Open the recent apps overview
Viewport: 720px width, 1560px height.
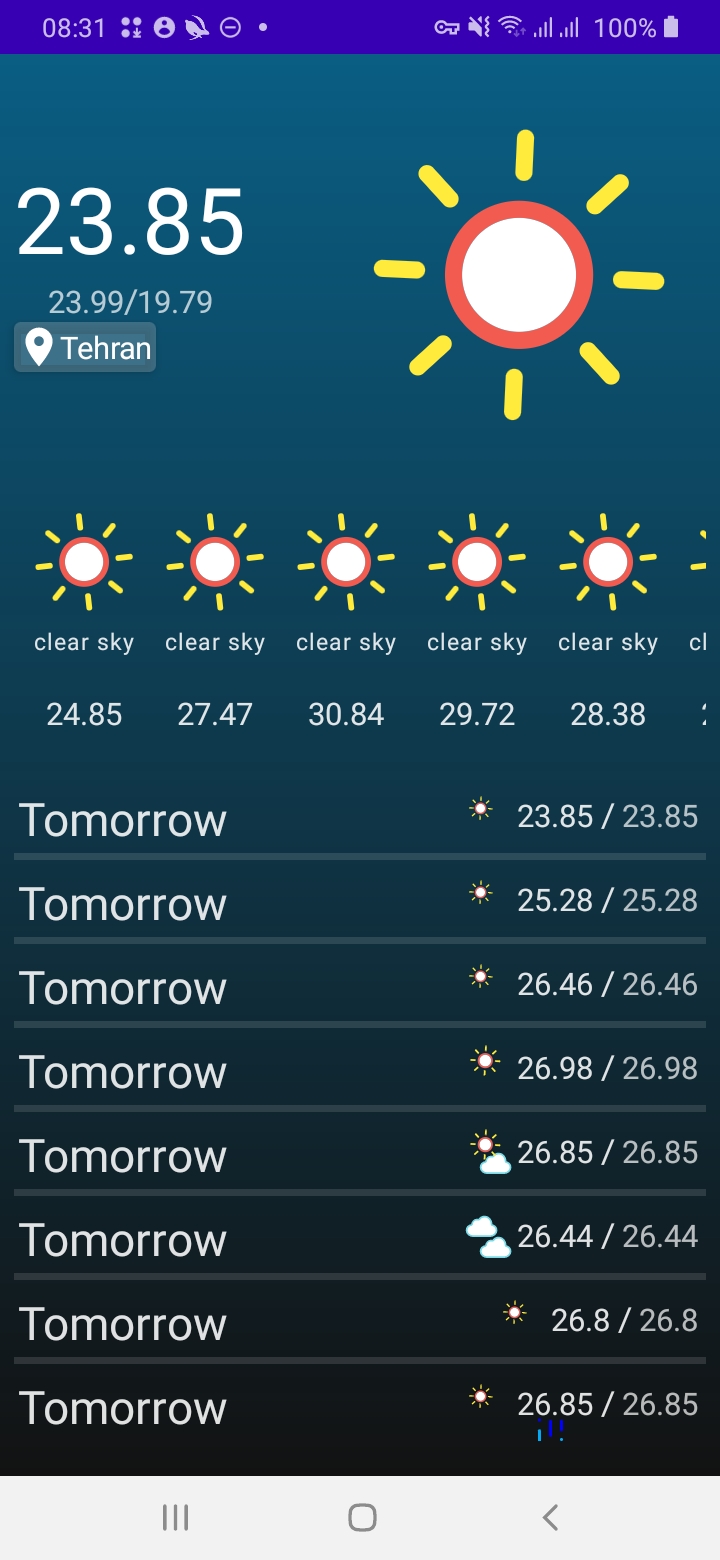175,1516
